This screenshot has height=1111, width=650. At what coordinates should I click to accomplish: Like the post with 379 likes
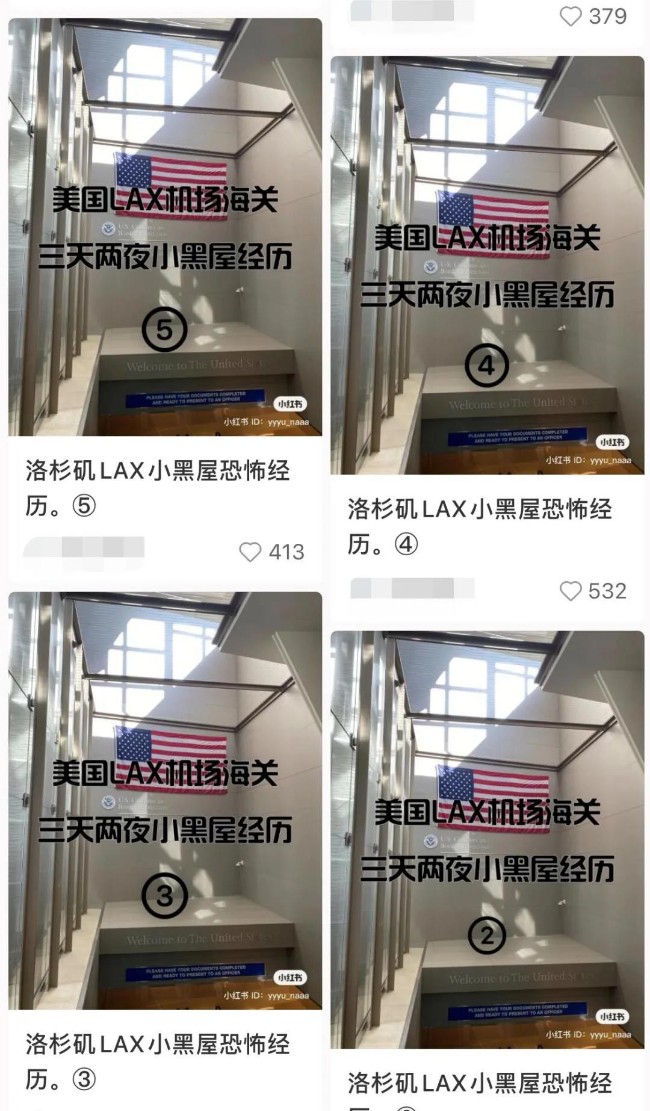[x=571, y=16]
